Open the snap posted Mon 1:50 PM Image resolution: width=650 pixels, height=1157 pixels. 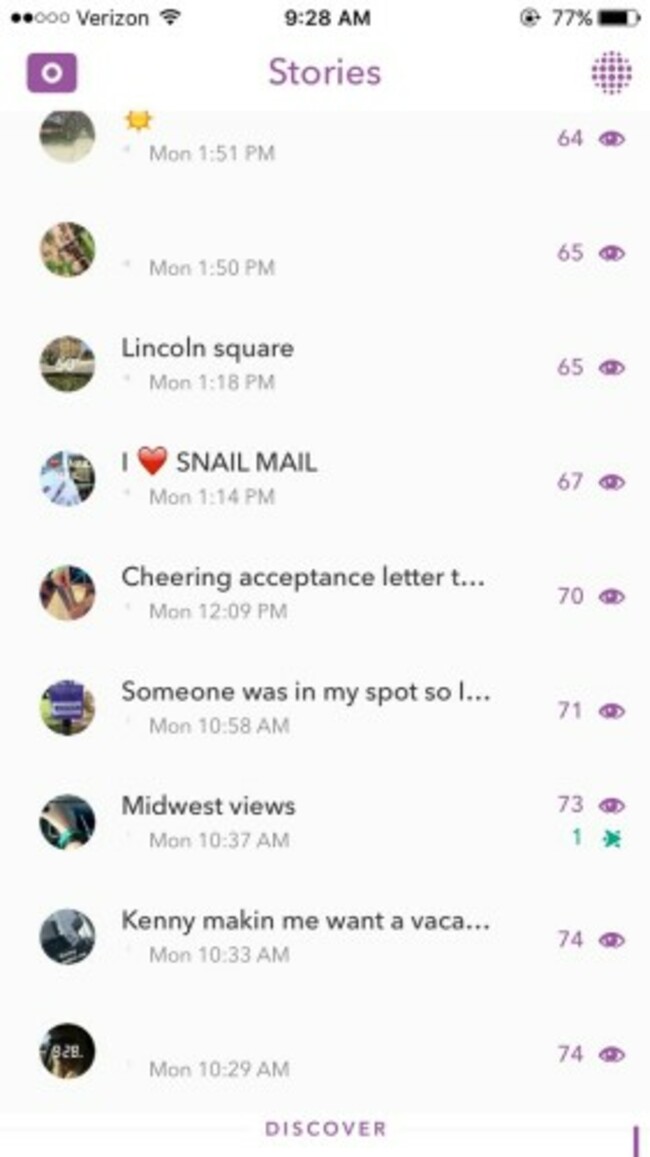pos(211,267)
